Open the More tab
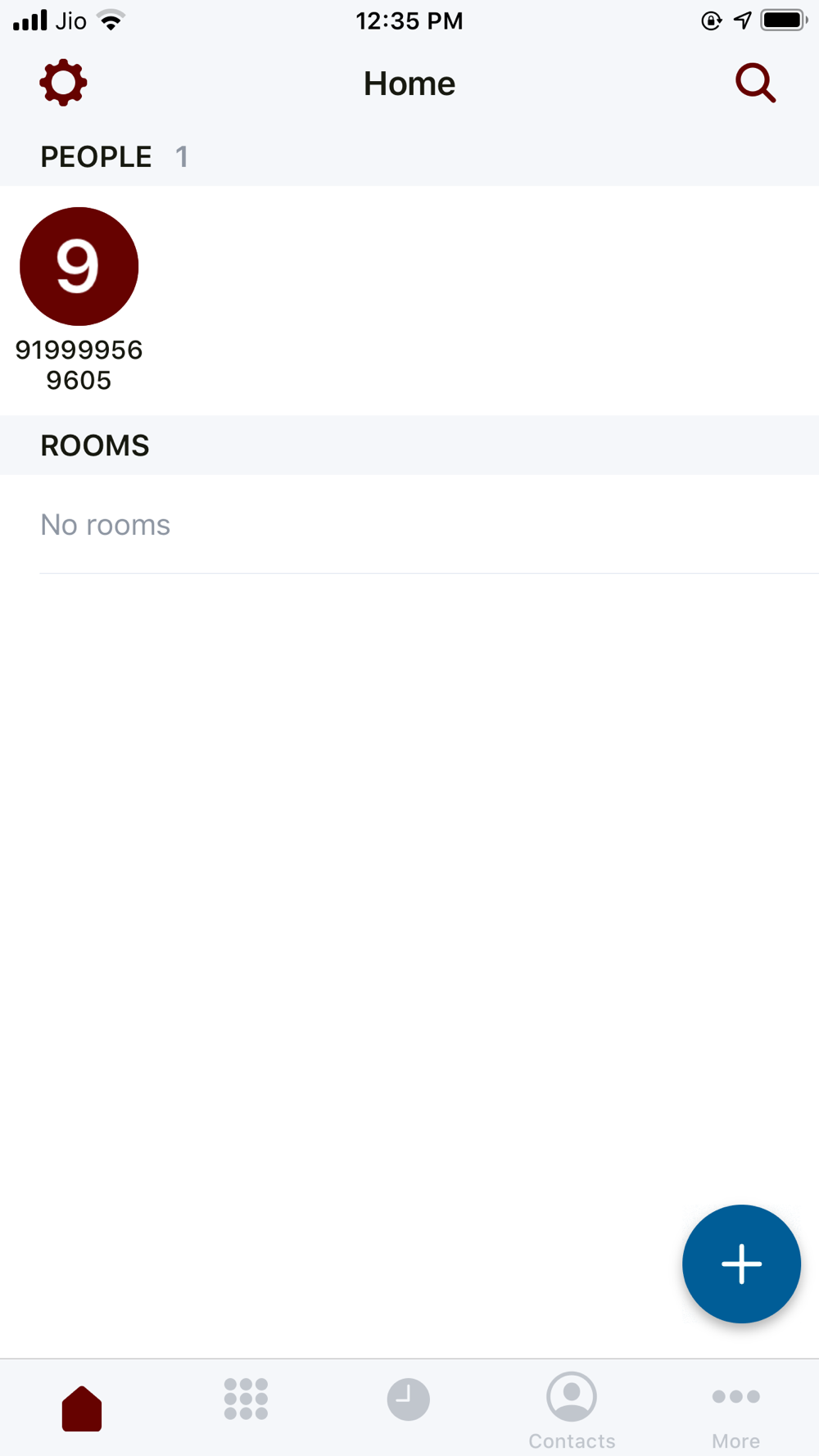Screen dimensions: 819x1456 (735, 1415)
